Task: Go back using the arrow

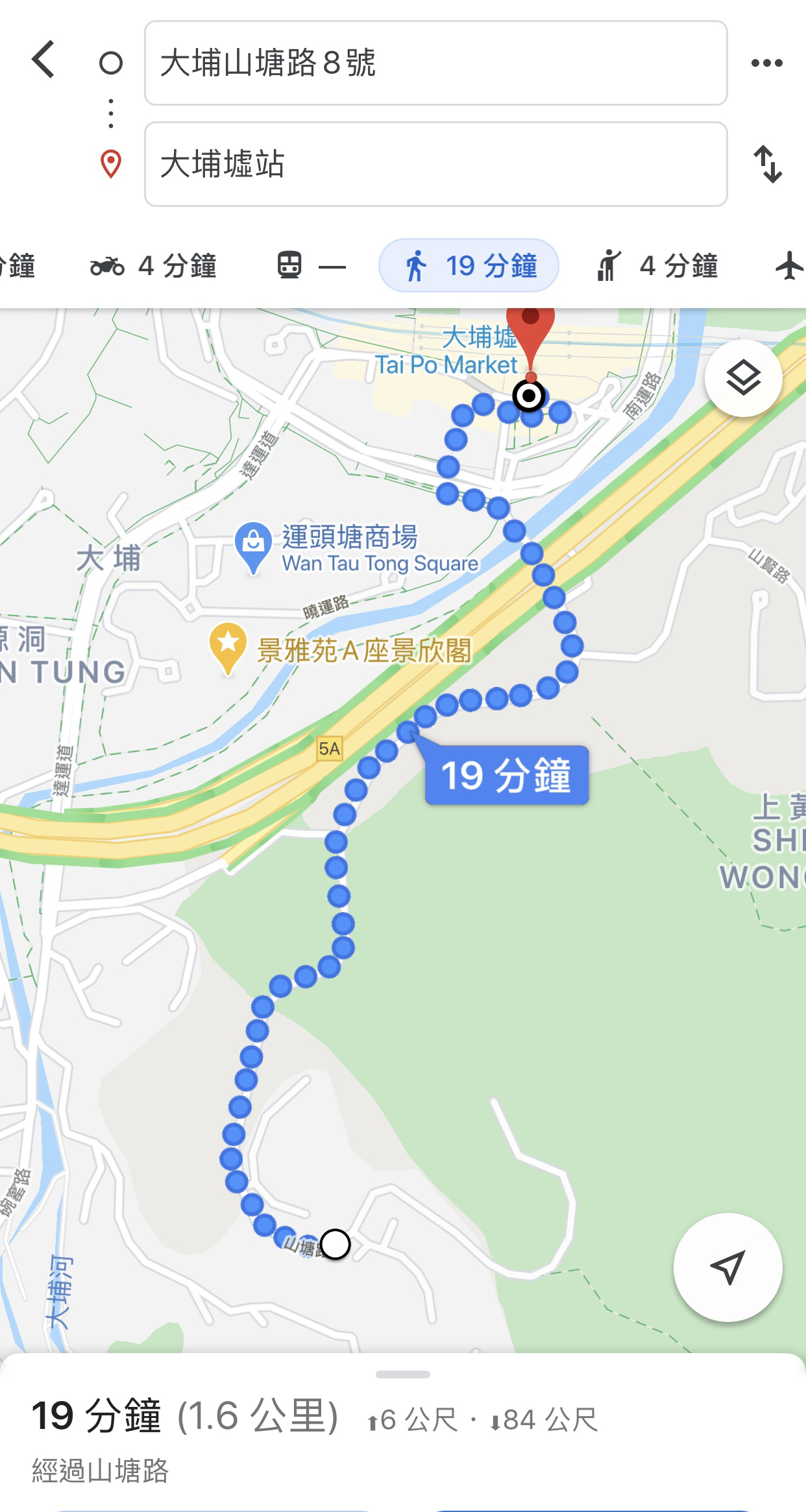Action: (43, 60)
